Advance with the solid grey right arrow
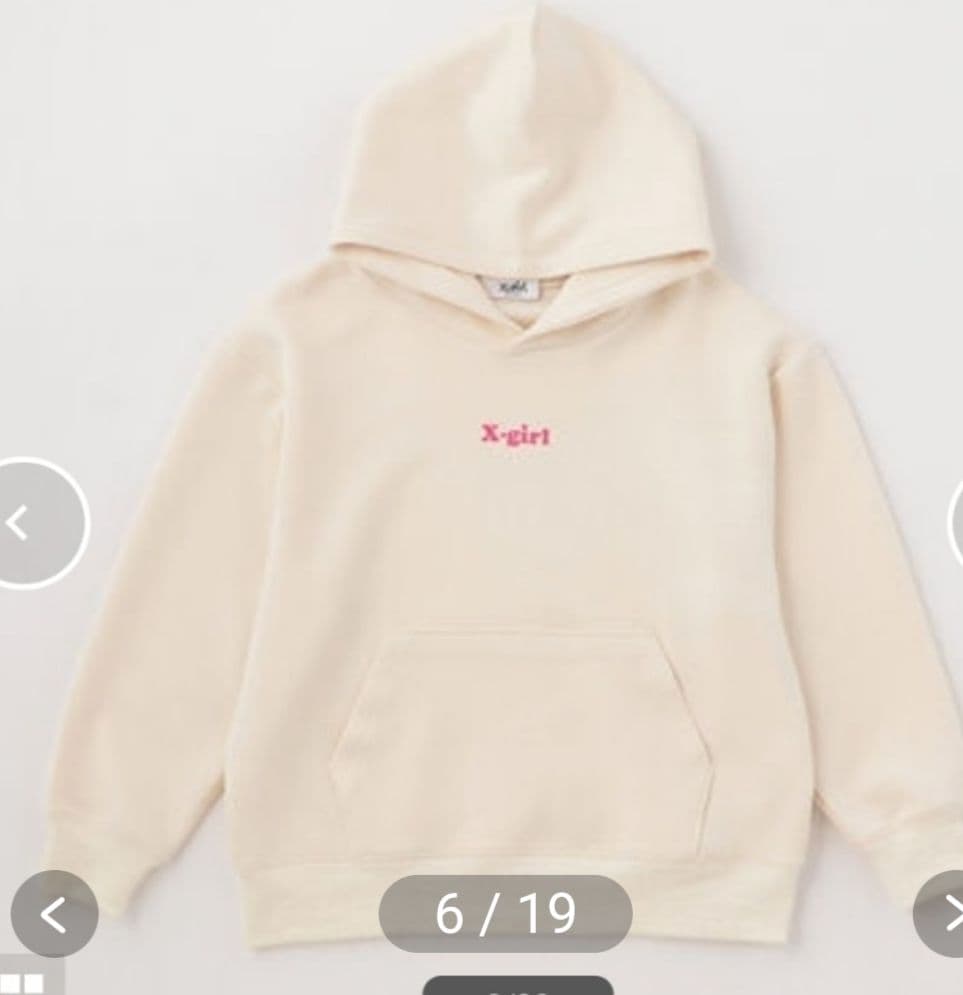The height and width of the screenshot is (995, 963). coord(943,913)
